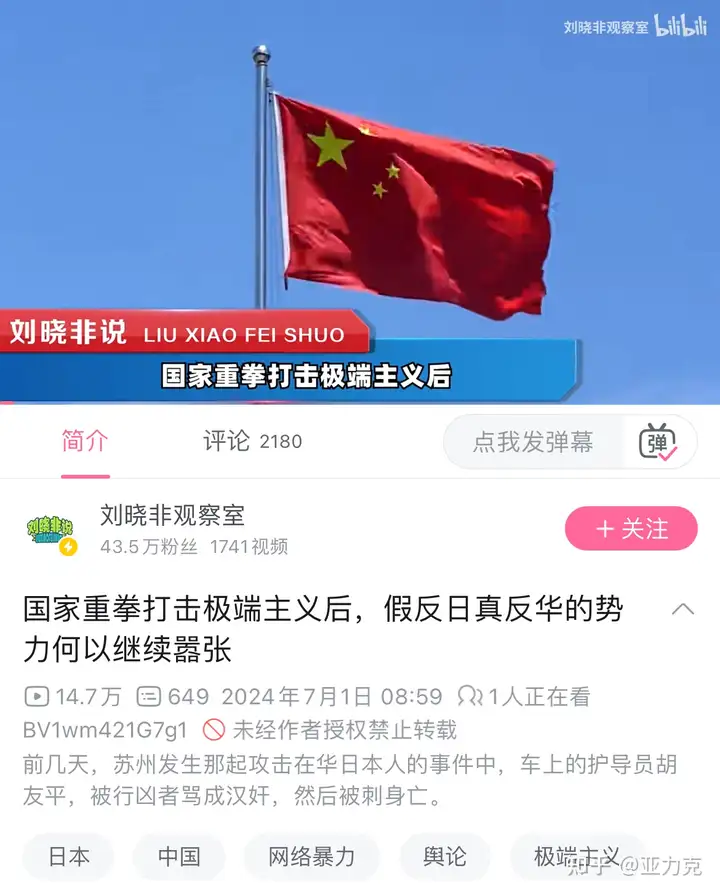Open the 舆论 tag chip

(x=444, y=856)
